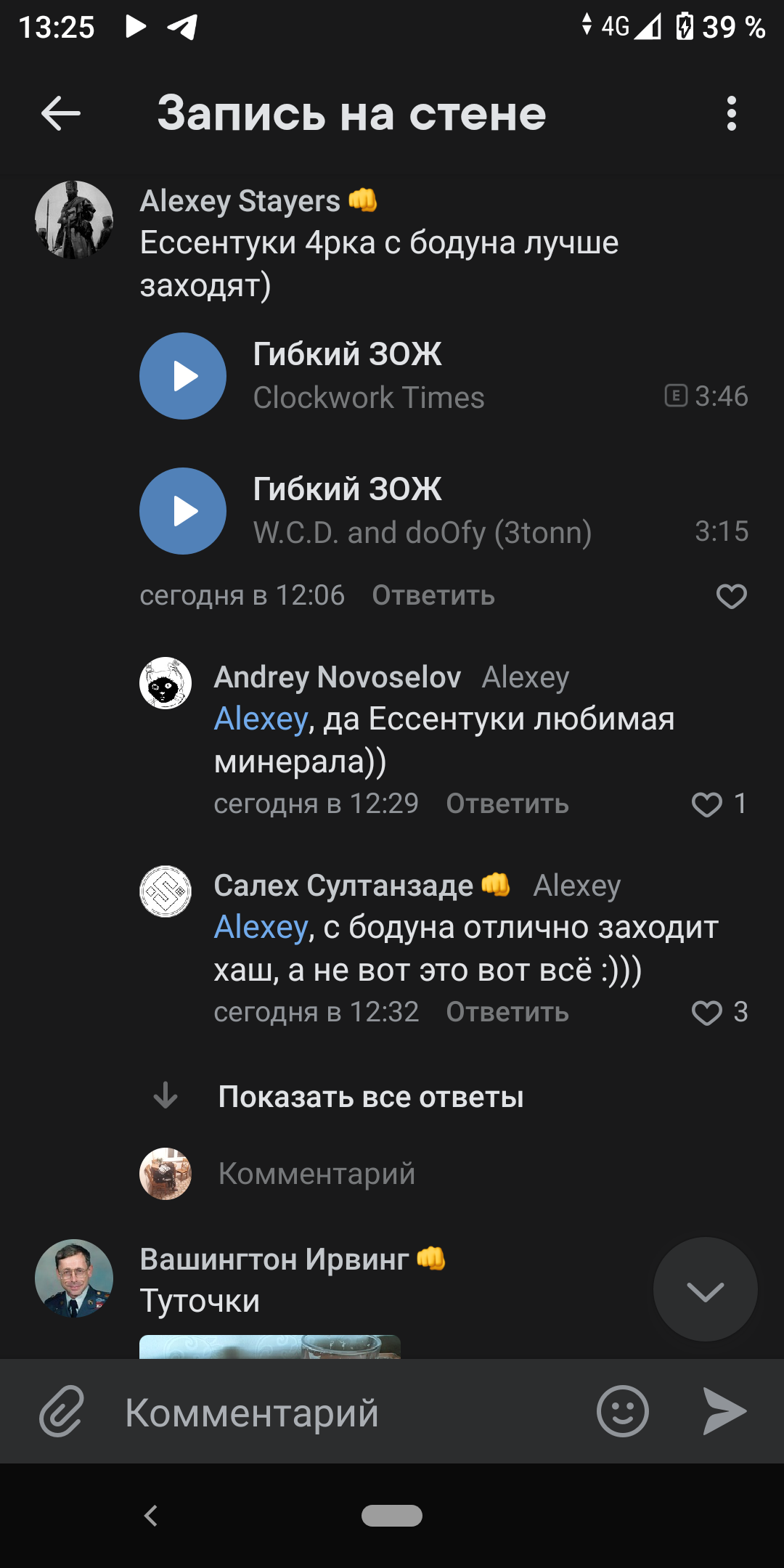Like Салех Султанзаде's reply
This screenshot has width=784, height=1568.
(x=706, y=1012)
